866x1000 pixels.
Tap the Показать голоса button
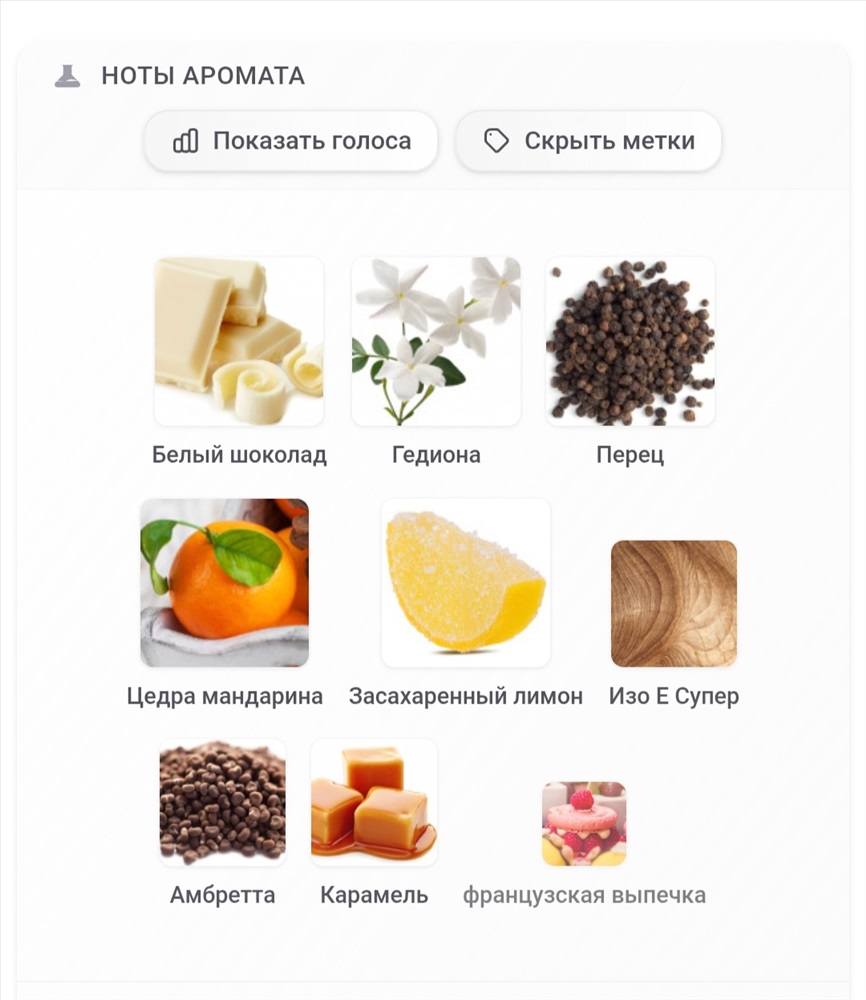coord(291,141)
